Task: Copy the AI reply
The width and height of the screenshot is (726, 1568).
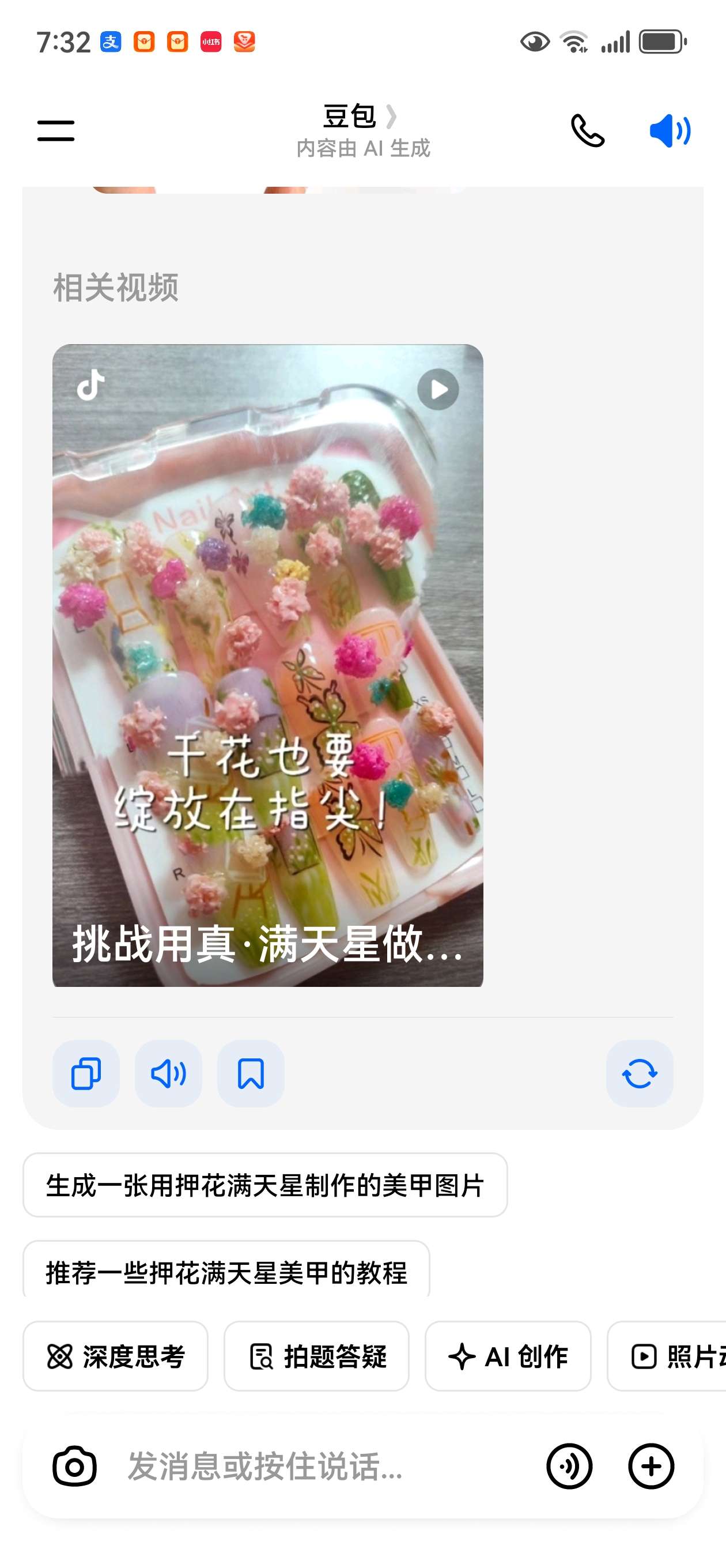Action: pos(86,1073)
